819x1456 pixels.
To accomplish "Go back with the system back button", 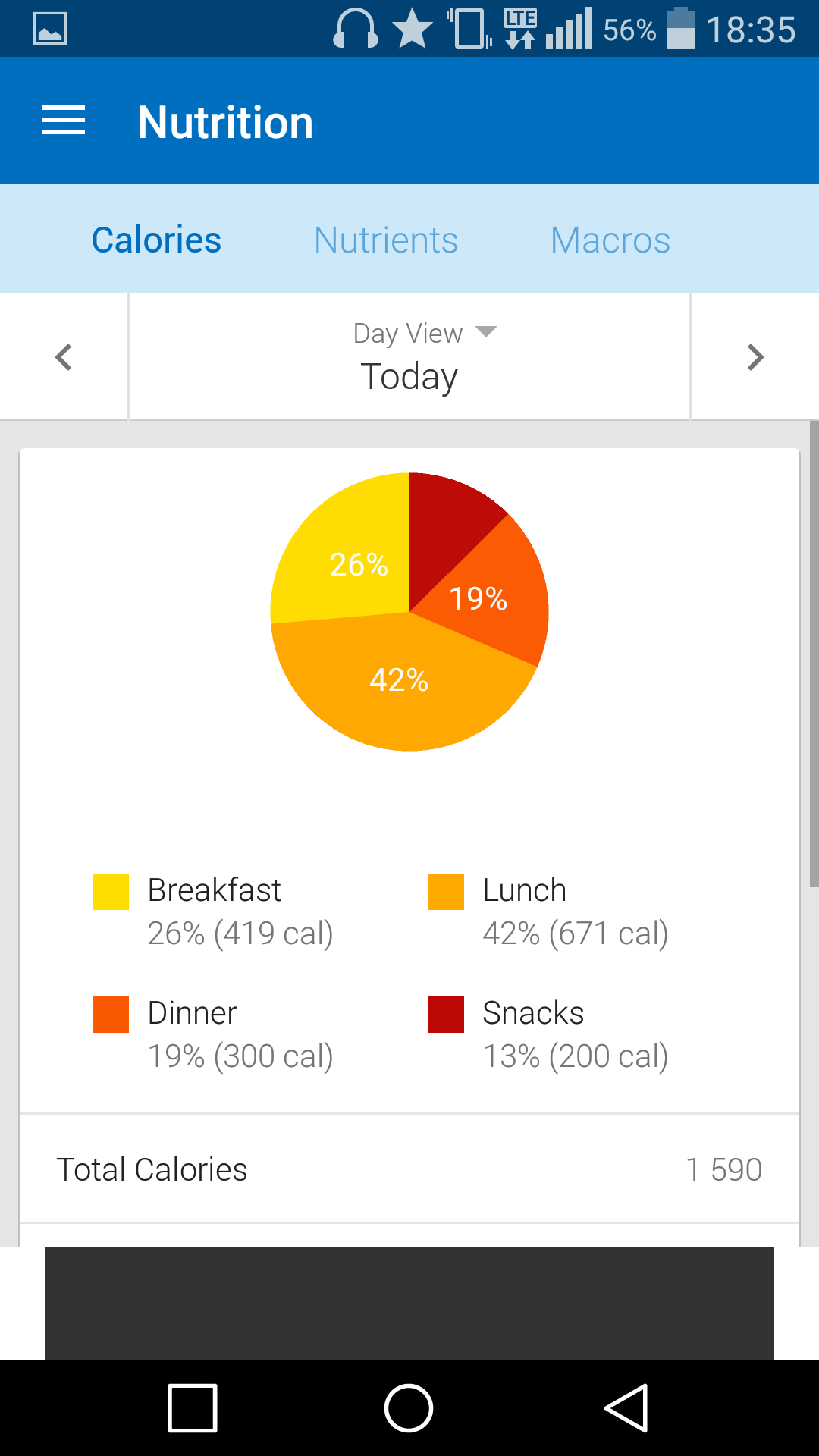I will tap(626, 1408).
